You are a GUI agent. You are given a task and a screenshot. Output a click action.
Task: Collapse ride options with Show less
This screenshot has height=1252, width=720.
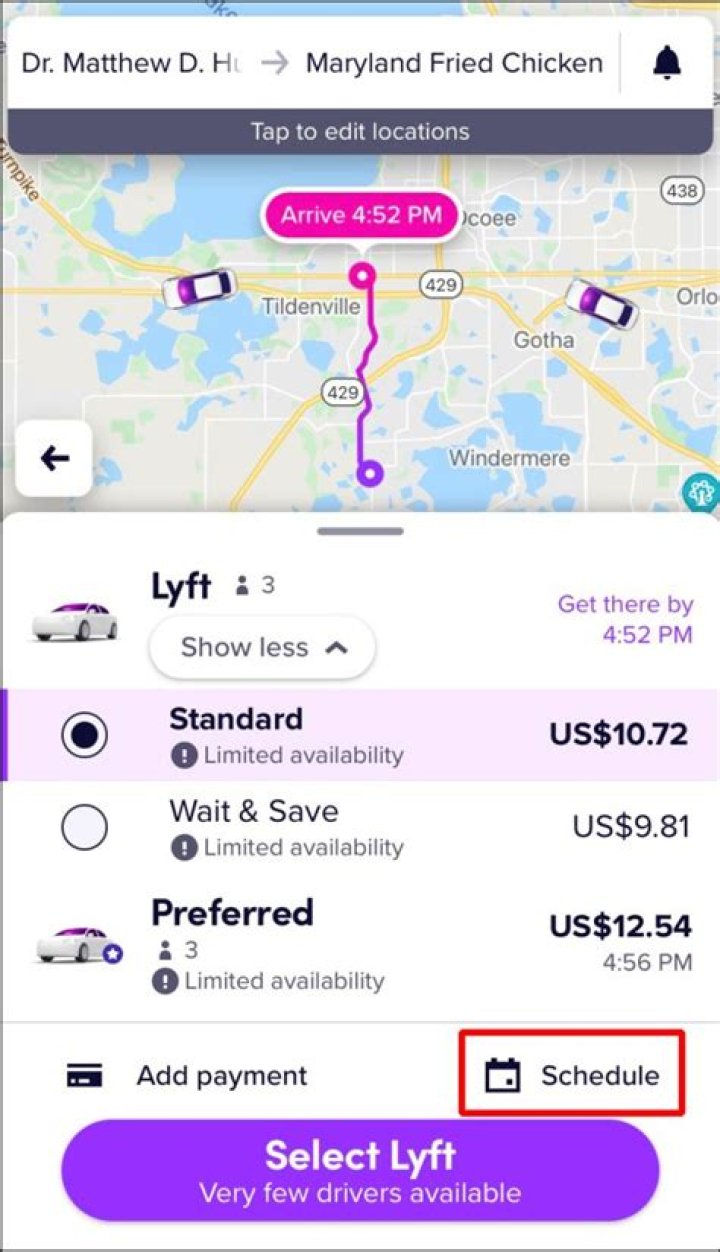coord(262,648)
